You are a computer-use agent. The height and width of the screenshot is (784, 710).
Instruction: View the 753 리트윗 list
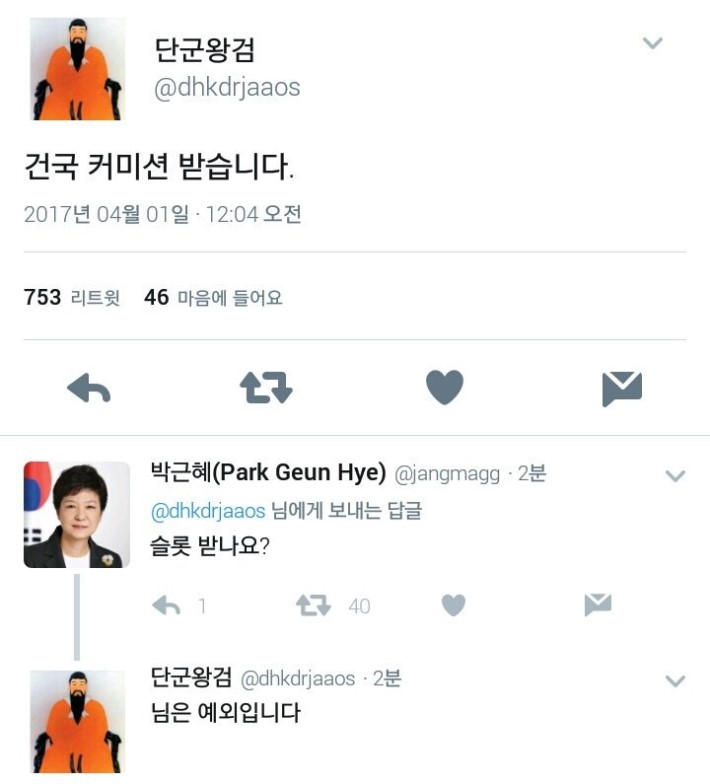pyautogui.click(x=72, y=298)
